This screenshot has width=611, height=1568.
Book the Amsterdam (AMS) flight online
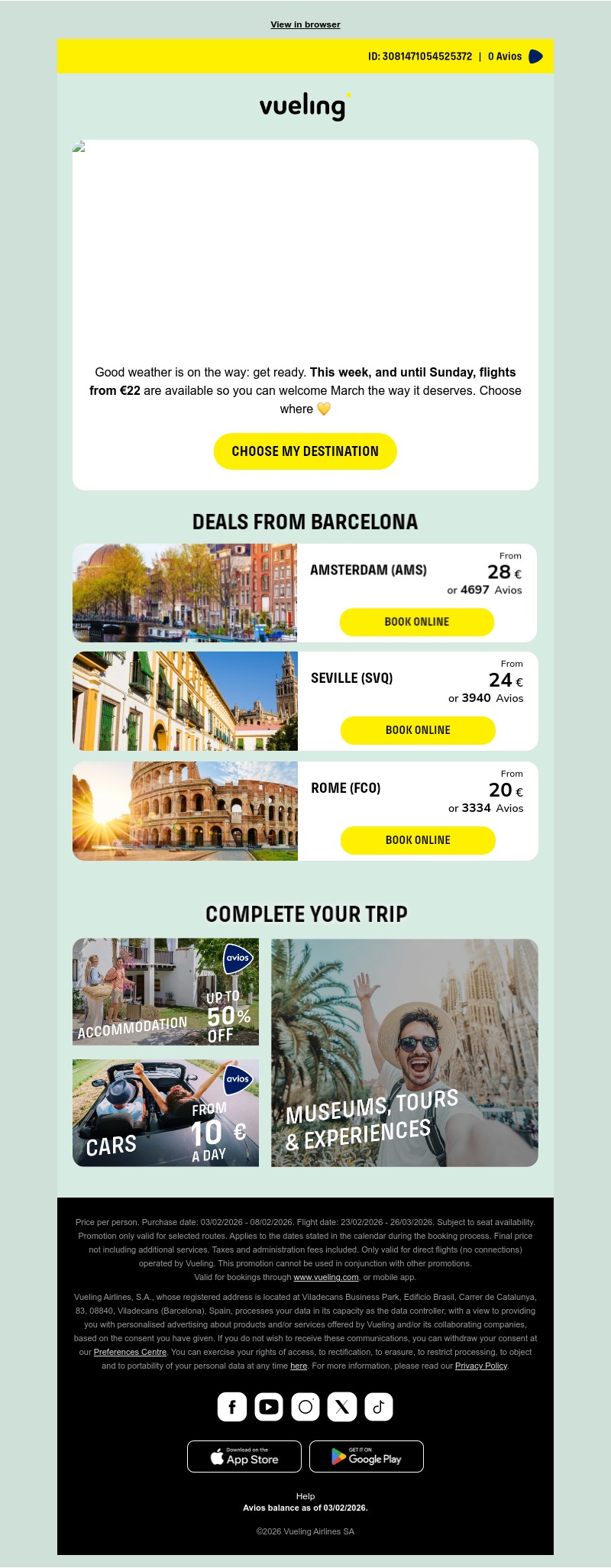pyautogui.click(x=416, y=622)
